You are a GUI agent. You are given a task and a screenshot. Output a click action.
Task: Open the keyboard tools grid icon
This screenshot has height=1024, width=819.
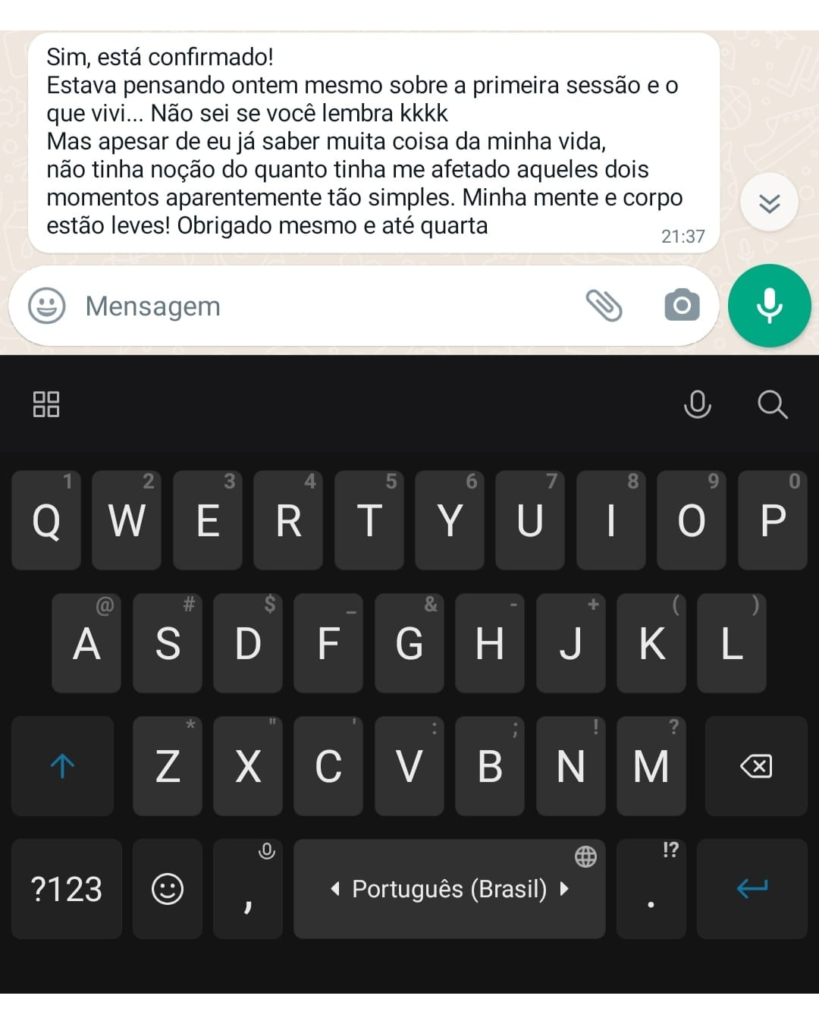point(46,404)
